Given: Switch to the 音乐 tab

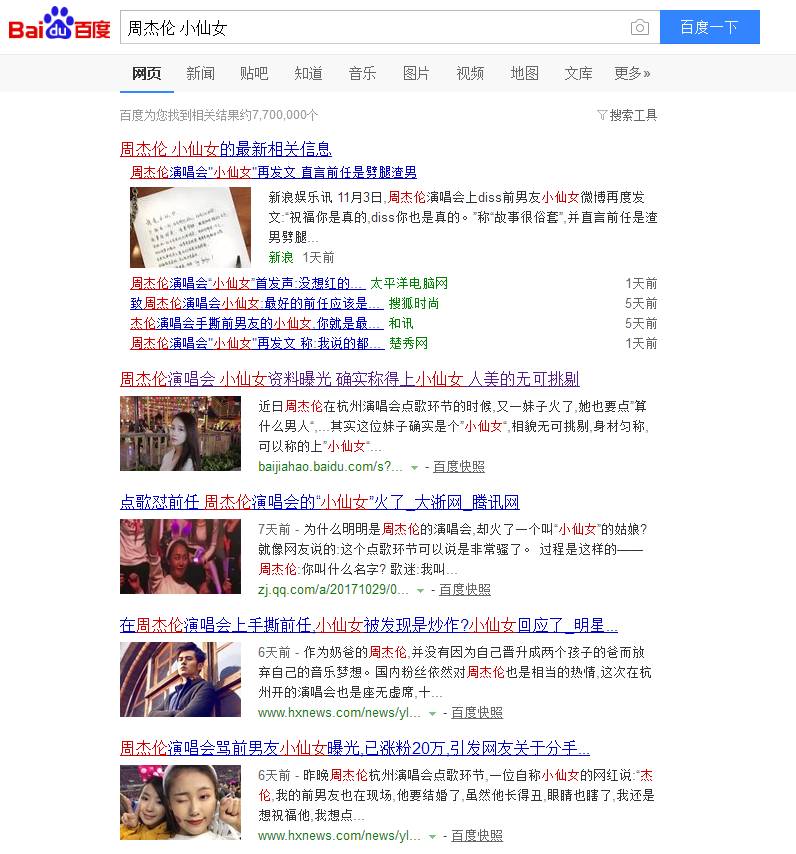Looking at the screenshot, I should (x=362, y=73).
